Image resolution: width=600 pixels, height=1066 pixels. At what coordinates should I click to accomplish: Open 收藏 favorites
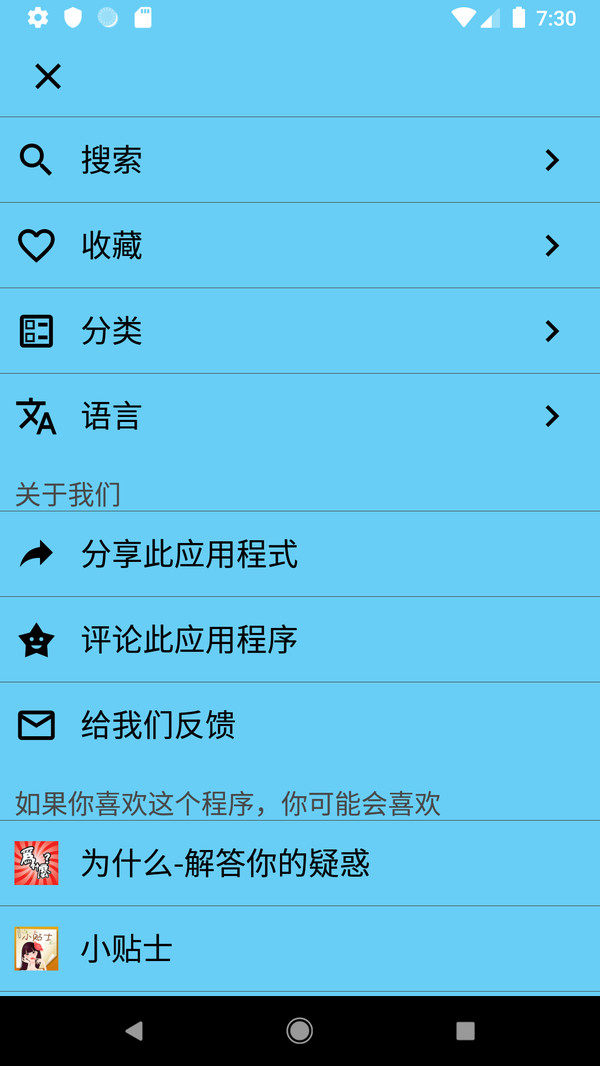pos(300,246)
